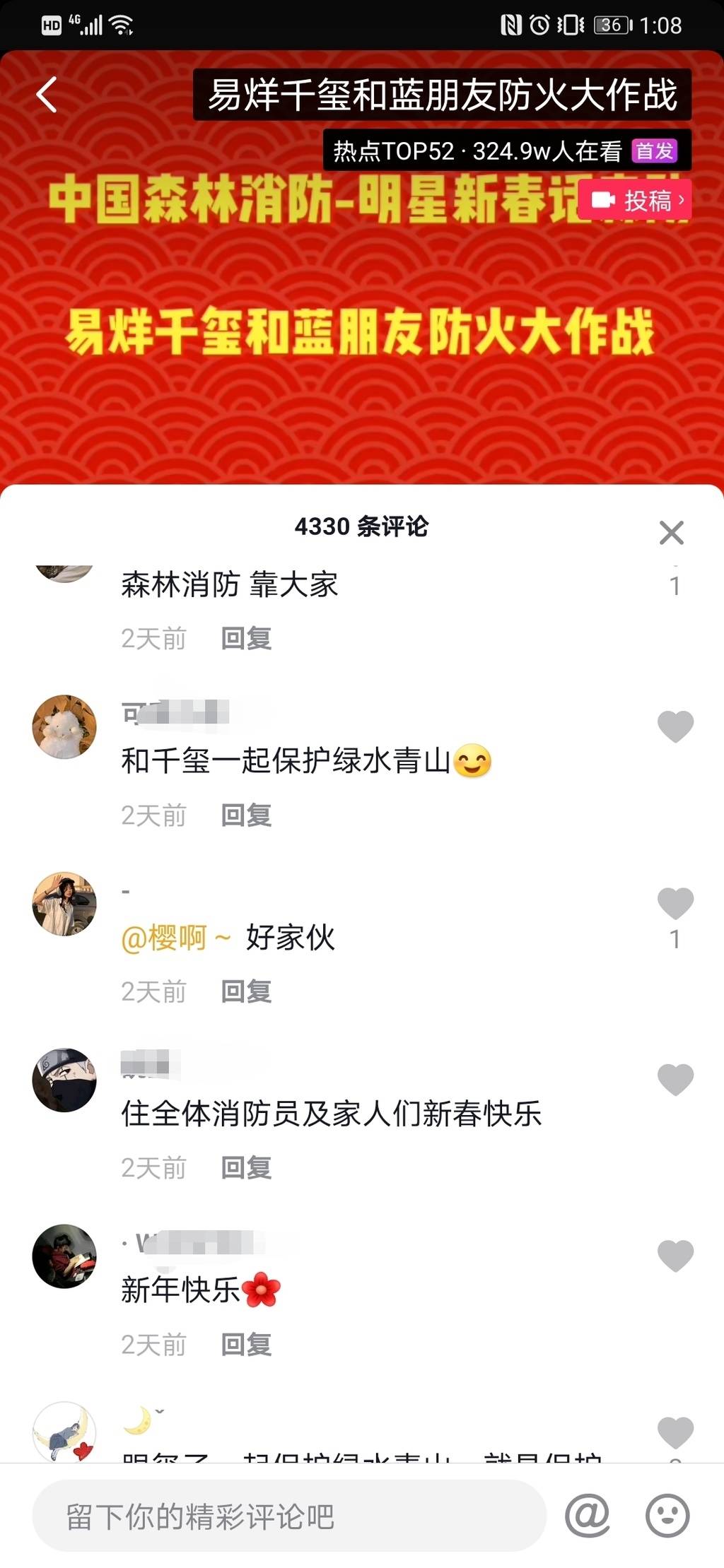Viewport: 724px width, 1568px height.
Task: Reply to the 新年快乐 comment
Action: coord(246,1345)
